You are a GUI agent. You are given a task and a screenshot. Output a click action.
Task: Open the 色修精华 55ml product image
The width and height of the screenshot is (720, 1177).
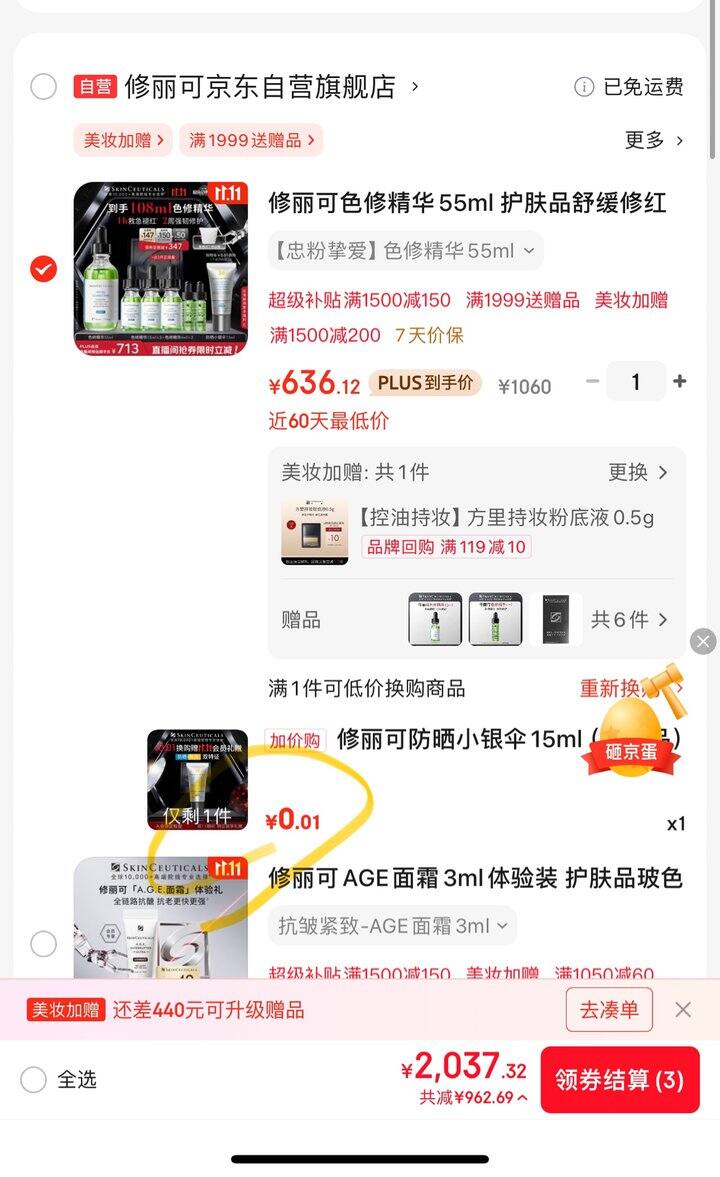click(x=160, y=268)
